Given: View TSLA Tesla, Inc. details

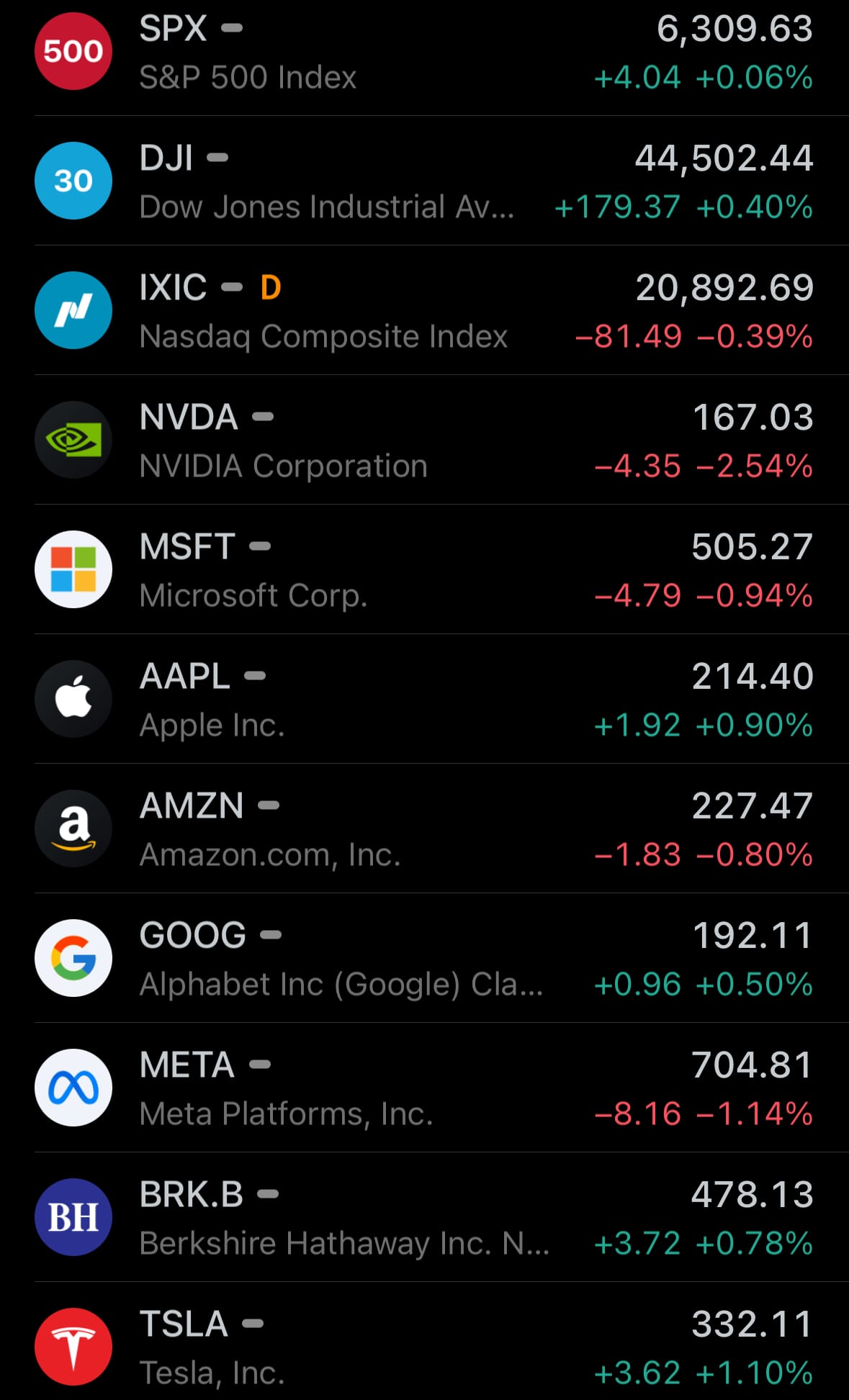Looking at the screenshot, I should pyautogui.click(x=424, y=1341).
